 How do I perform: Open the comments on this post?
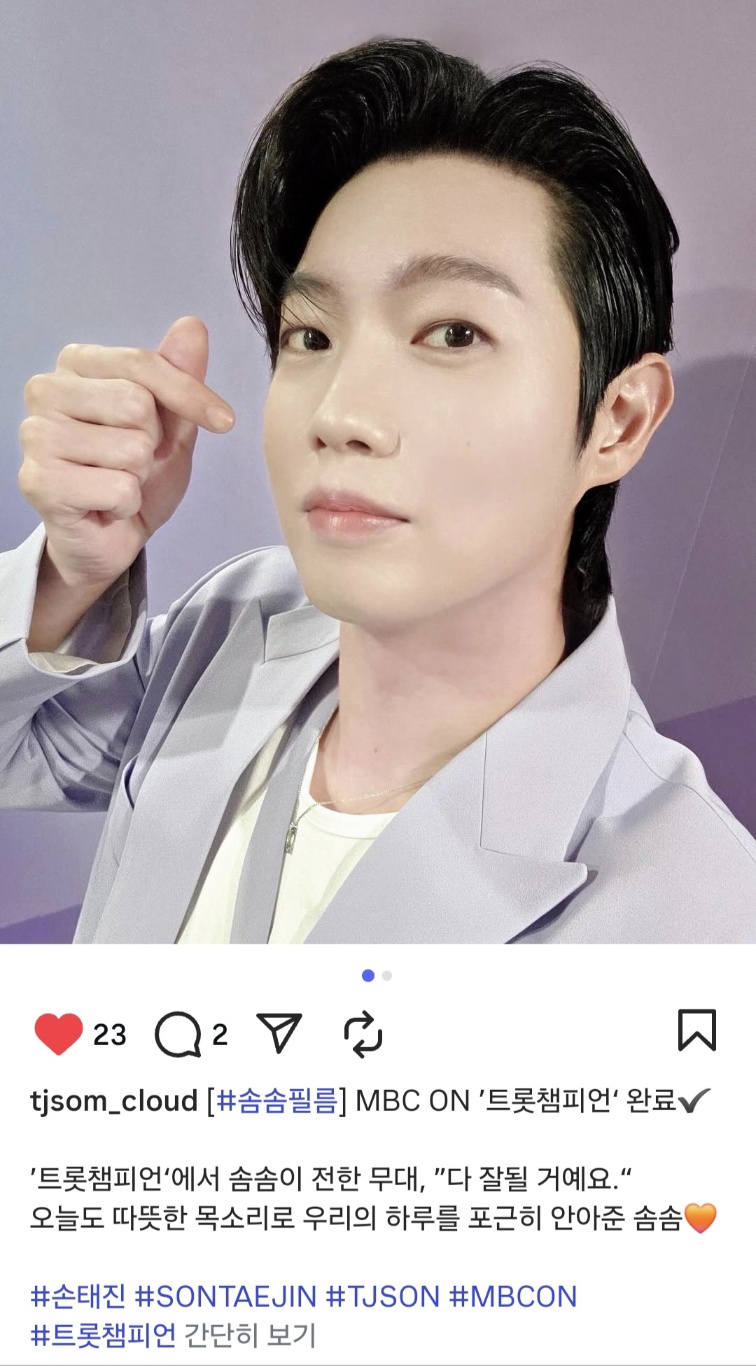click(178, 1034)
